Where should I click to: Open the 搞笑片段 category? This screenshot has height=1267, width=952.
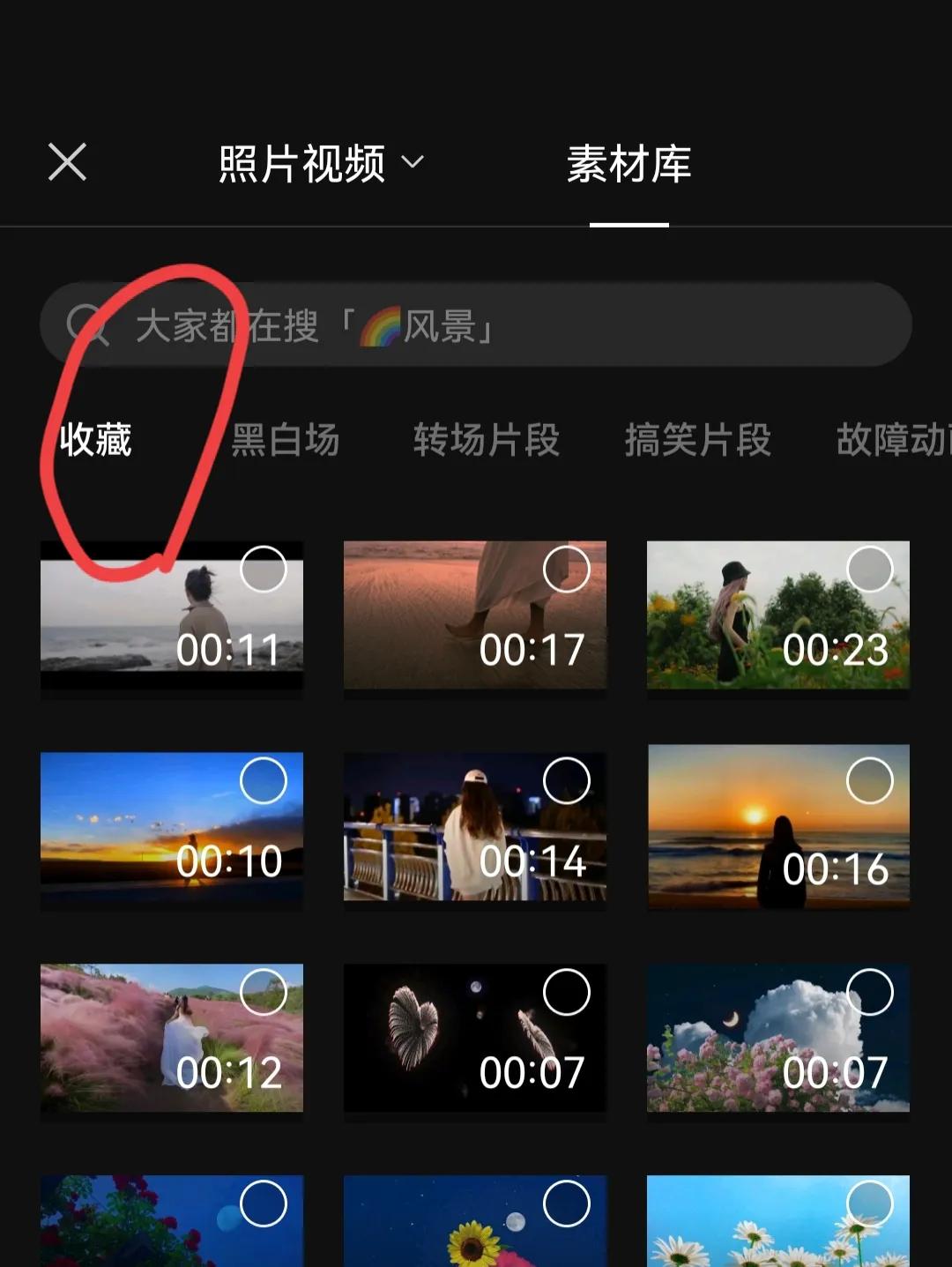tap(697, 440)
